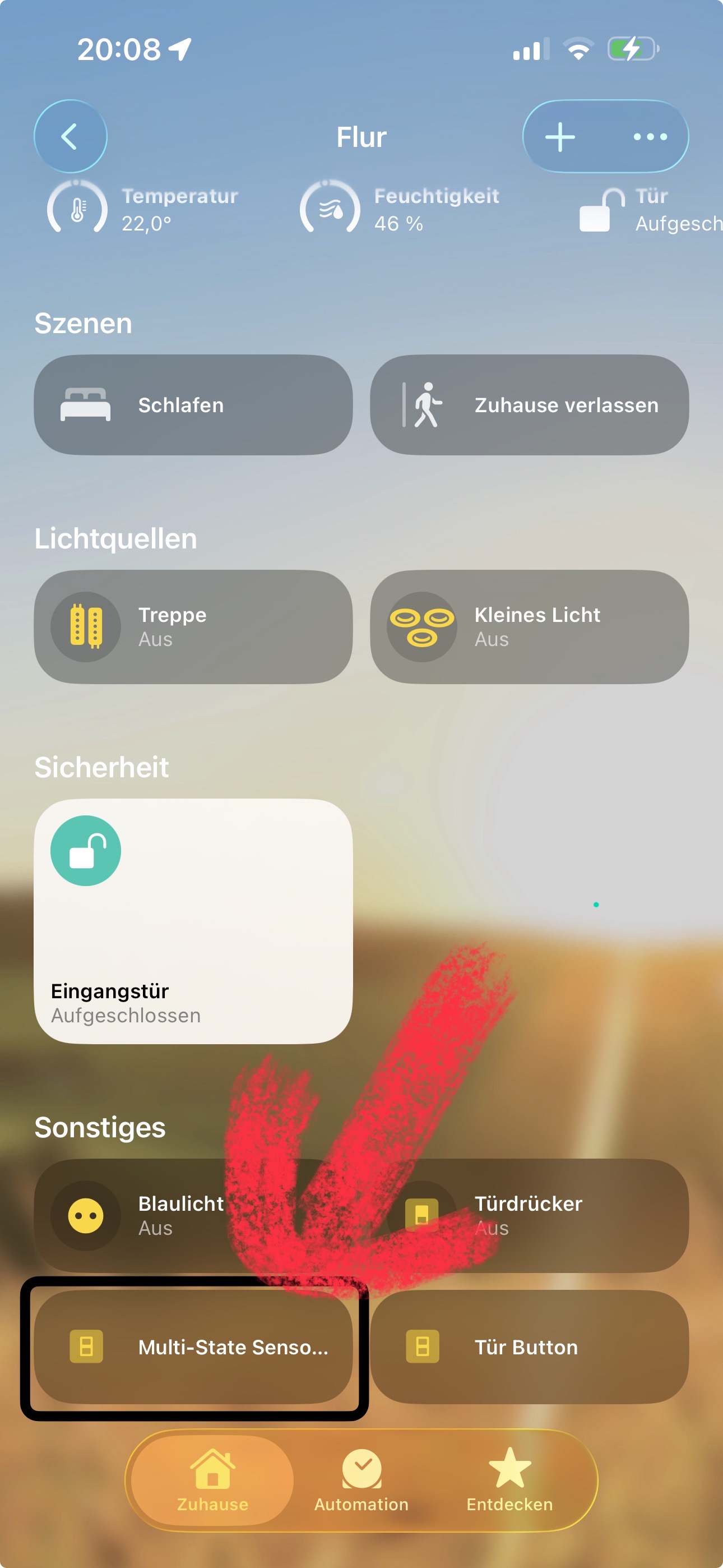Toggle the Türdrücker accessory
Screen dimensions: 723x1568
pos(421,1216)
